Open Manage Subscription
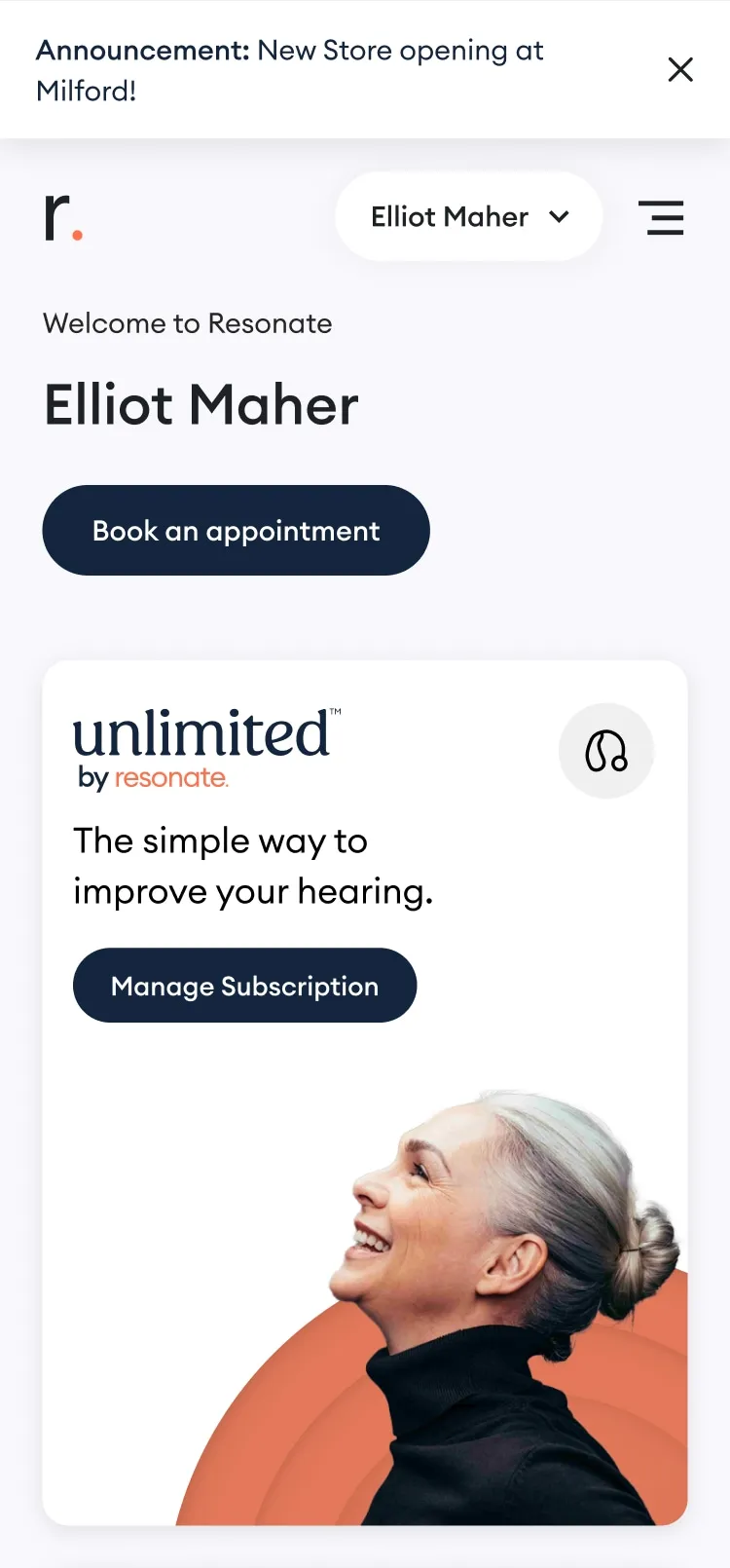The height and width of the screenshot is (1568, 730). tap(244, 986)
